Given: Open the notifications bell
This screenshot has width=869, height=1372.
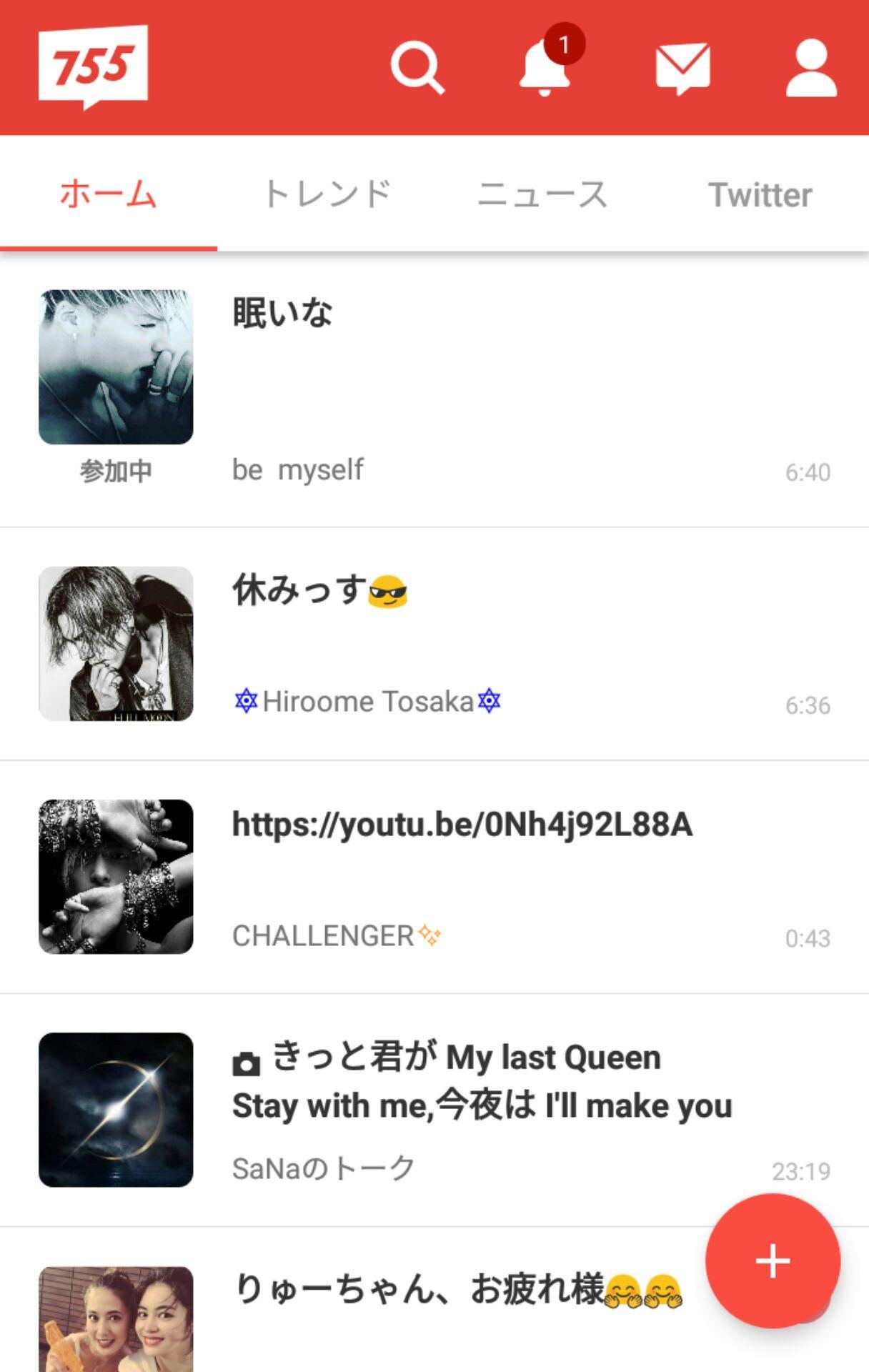Looking at the screenshot, I should click(x=545, y=68).
